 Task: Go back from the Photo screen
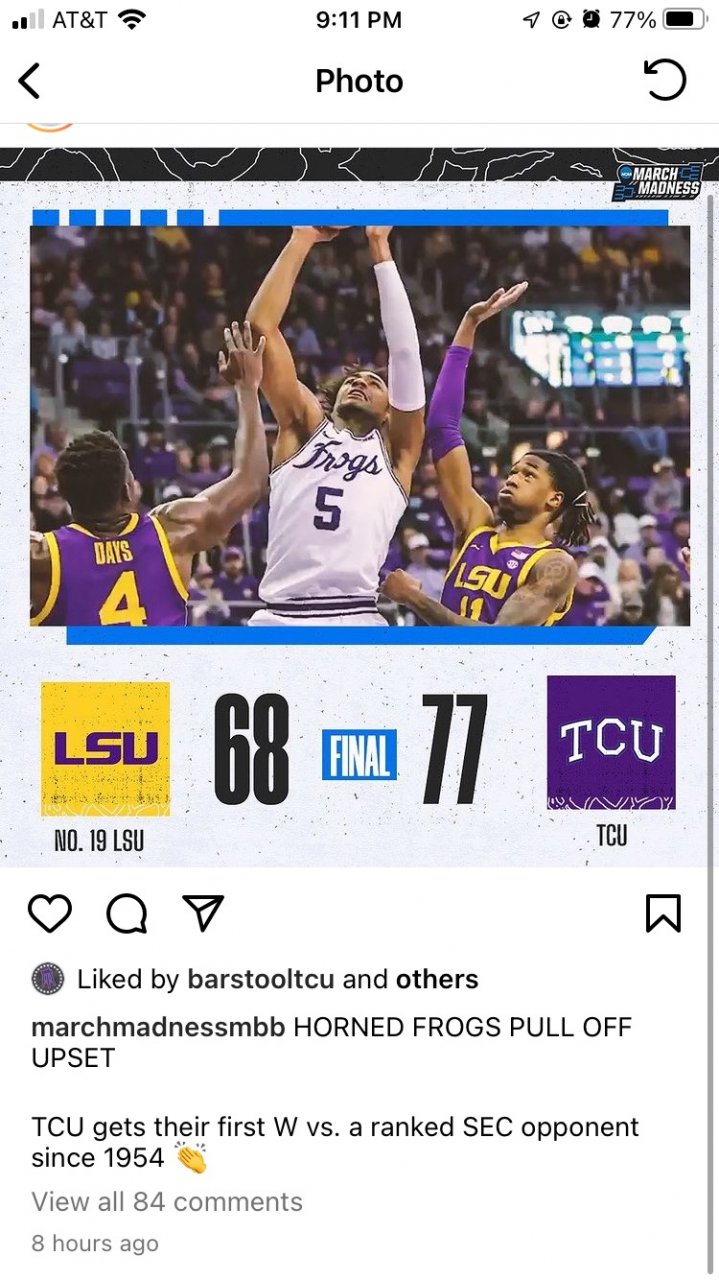pos(30,81)
